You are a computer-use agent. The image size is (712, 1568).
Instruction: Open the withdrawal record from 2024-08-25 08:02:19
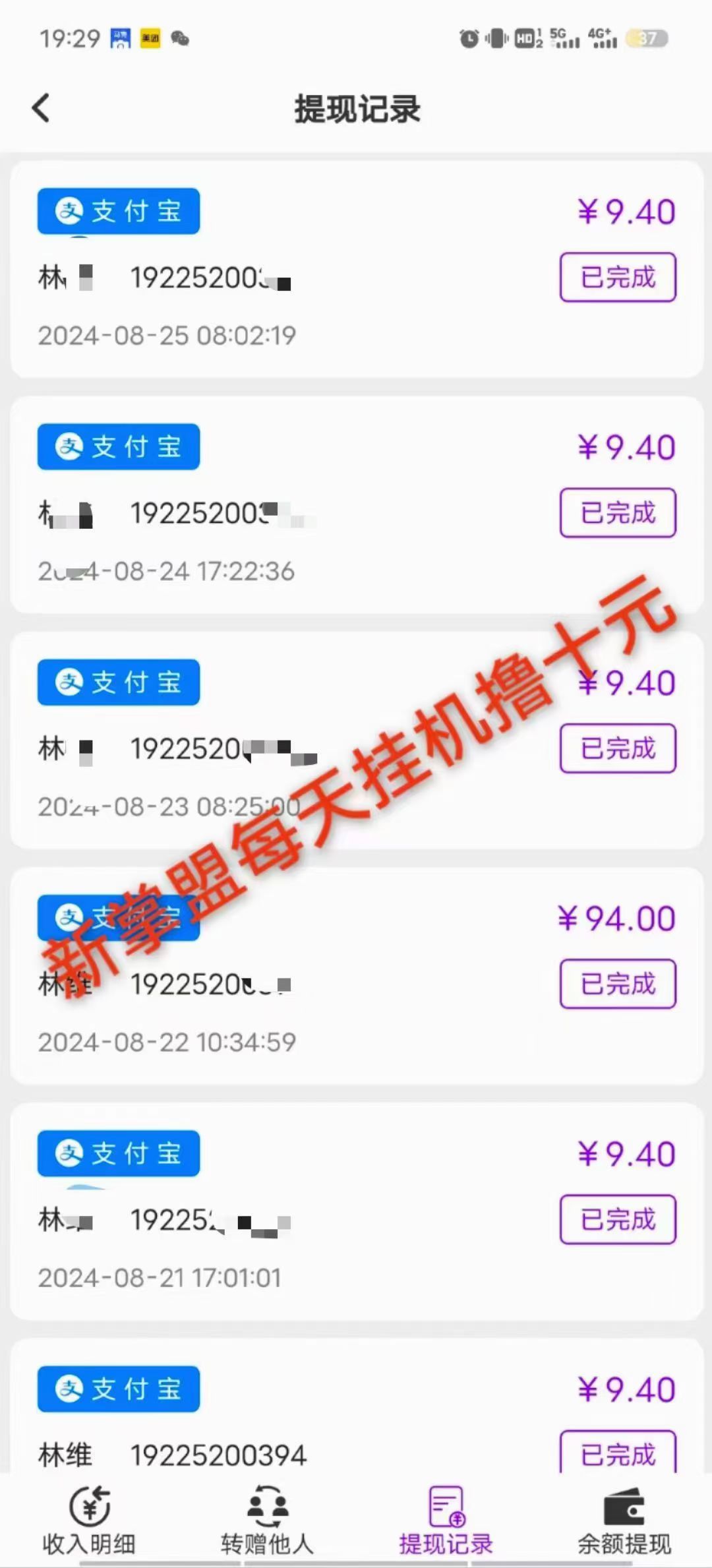click(357, 269)
